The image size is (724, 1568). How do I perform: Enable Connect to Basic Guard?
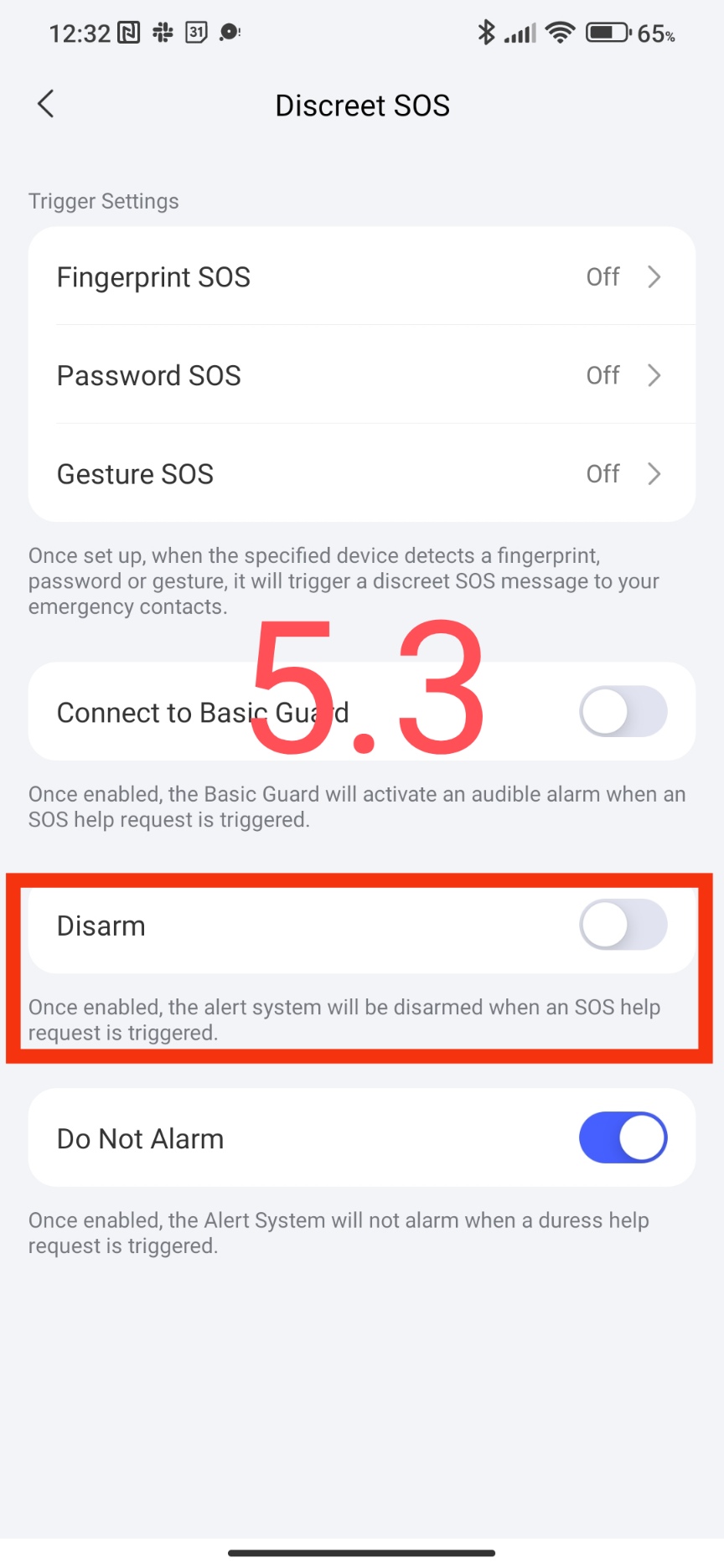pos(623,712)
